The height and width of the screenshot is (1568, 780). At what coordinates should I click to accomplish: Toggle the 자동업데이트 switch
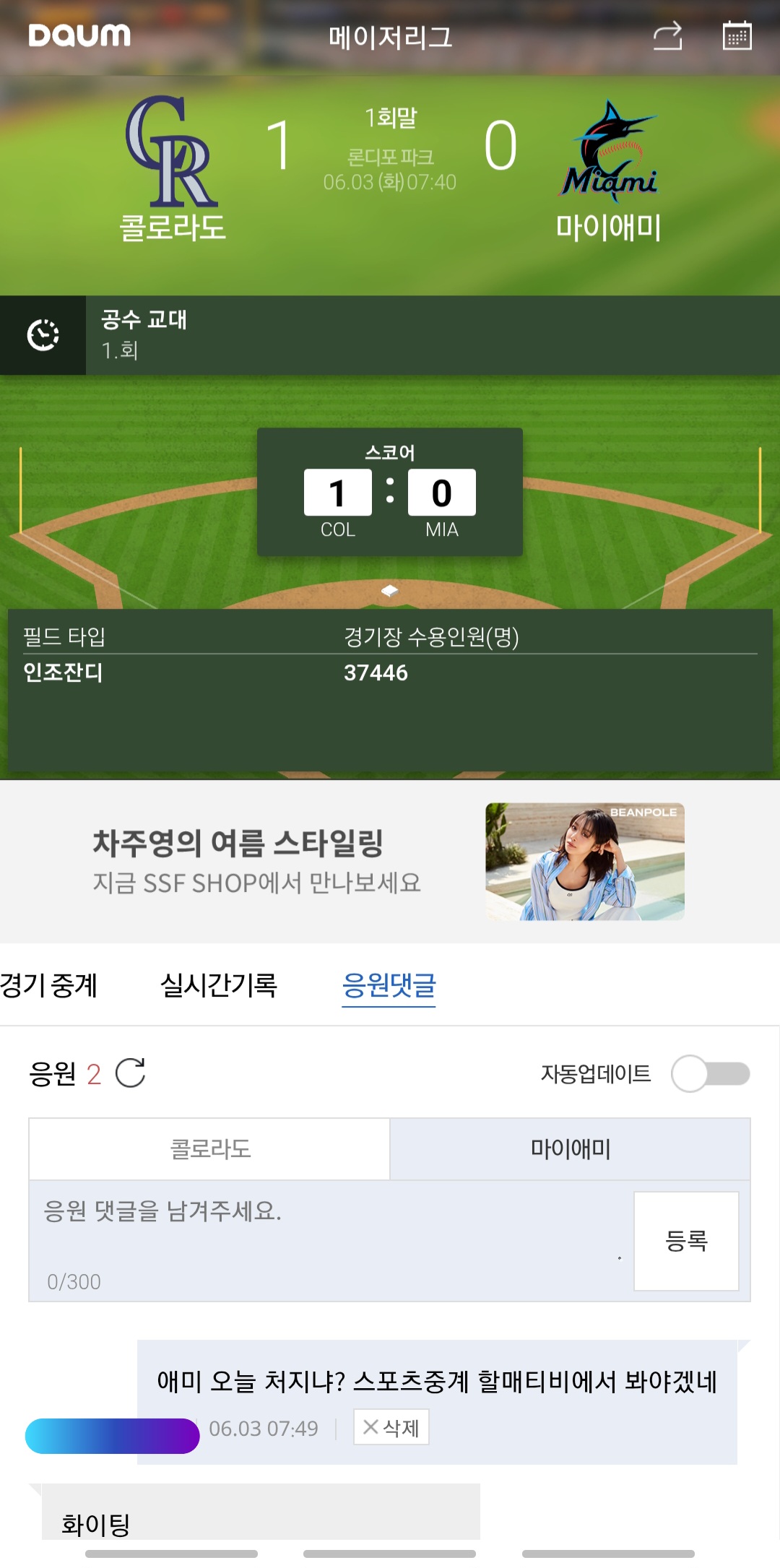[710, 1074]
